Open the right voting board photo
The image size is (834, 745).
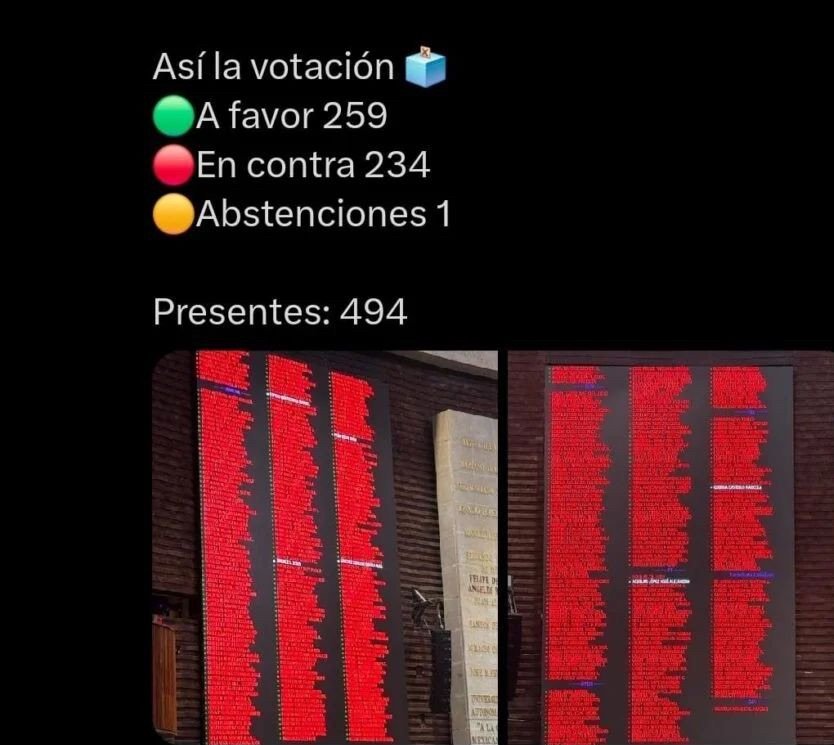pyautogui.click(x=670, y=548)
